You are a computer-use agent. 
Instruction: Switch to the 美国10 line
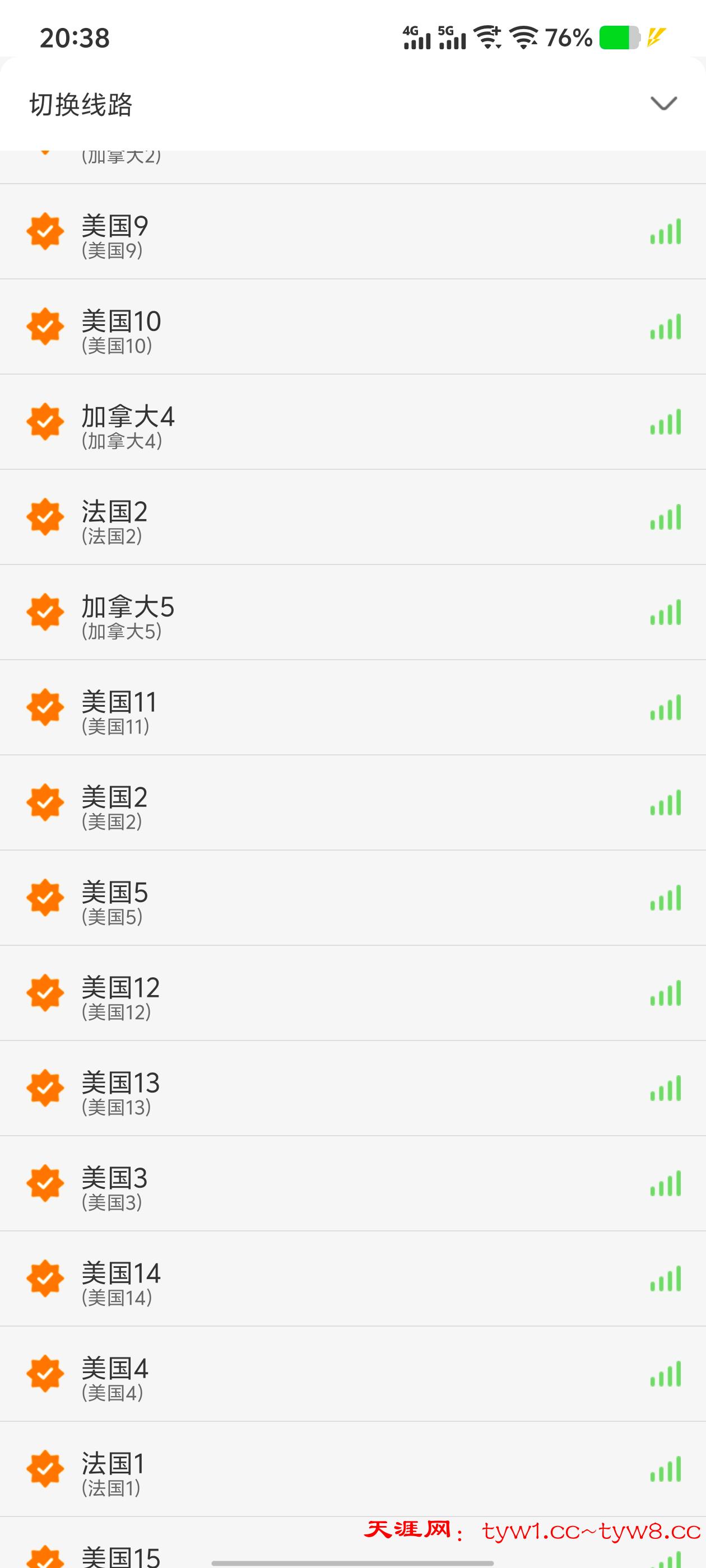[352, 327]
